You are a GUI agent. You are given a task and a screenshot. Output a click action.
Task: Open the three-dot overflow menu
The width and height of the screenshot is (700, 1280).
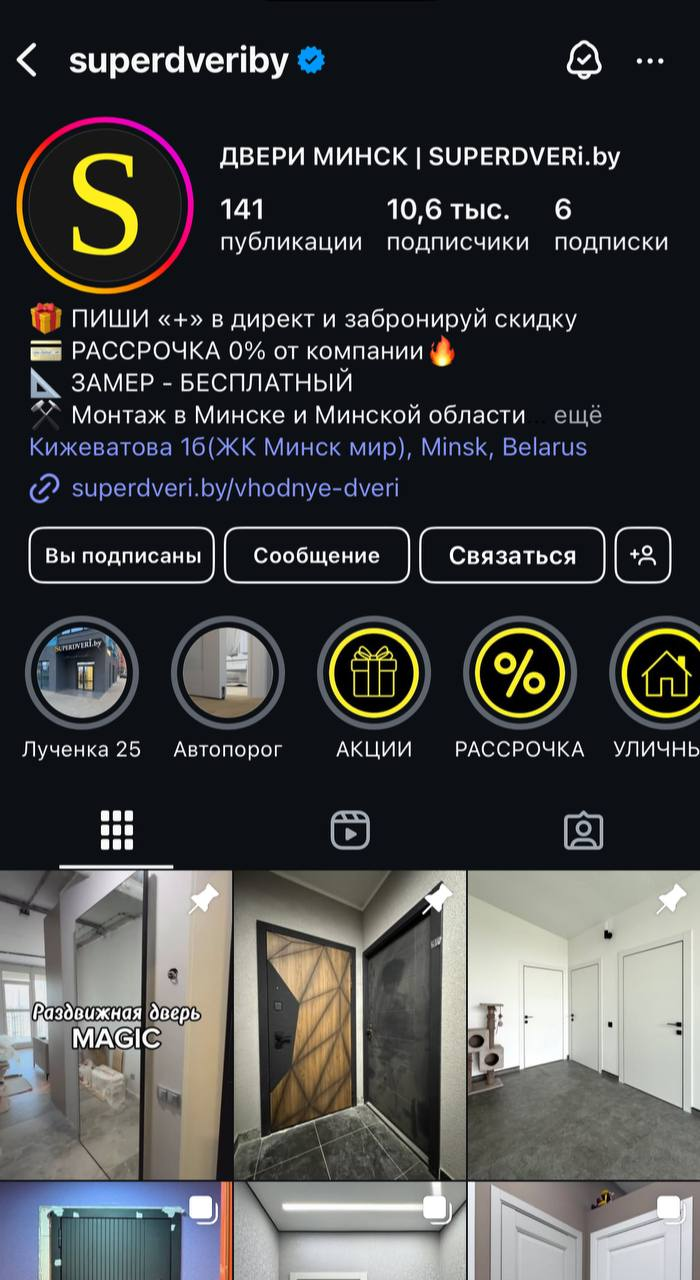coord(650,61)
